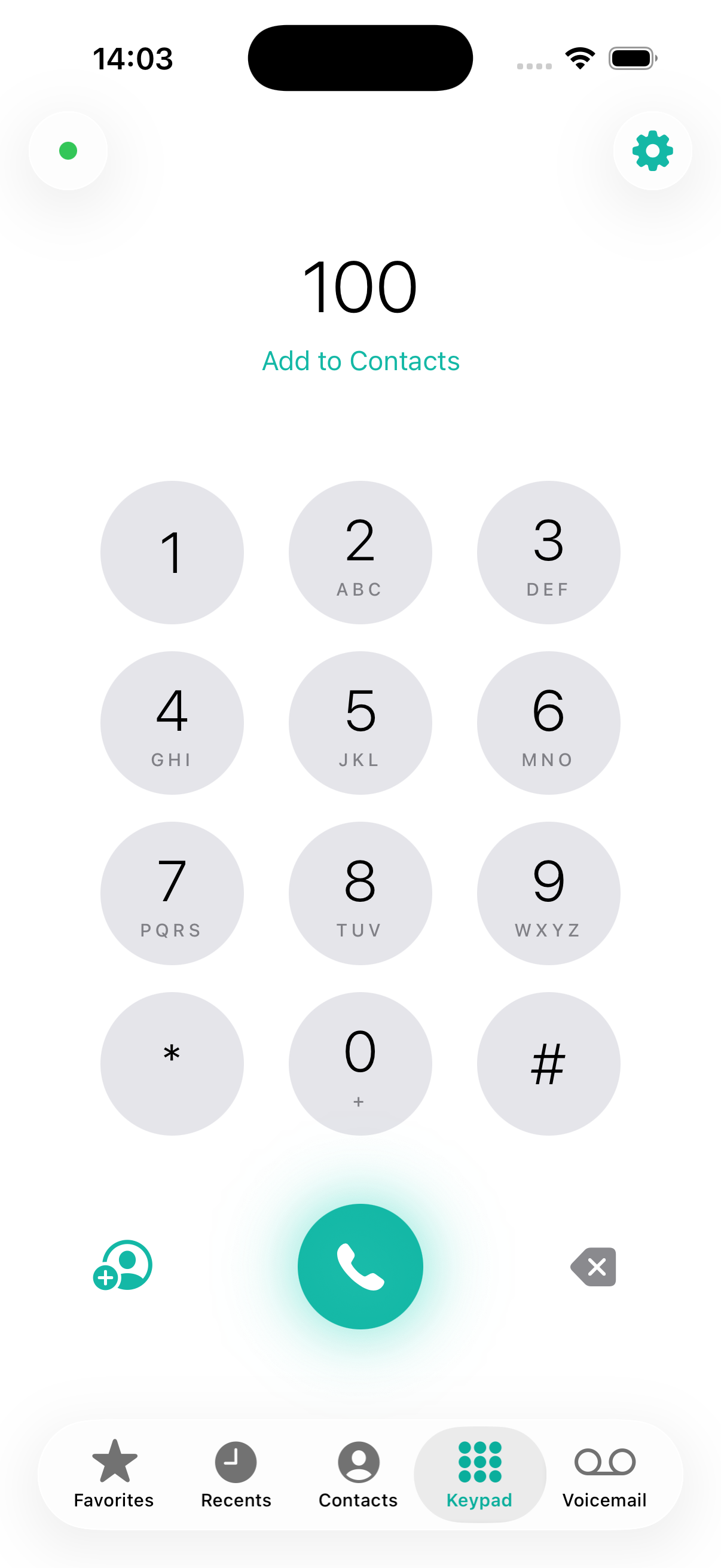Tap the Contacts person icon

358,1462
